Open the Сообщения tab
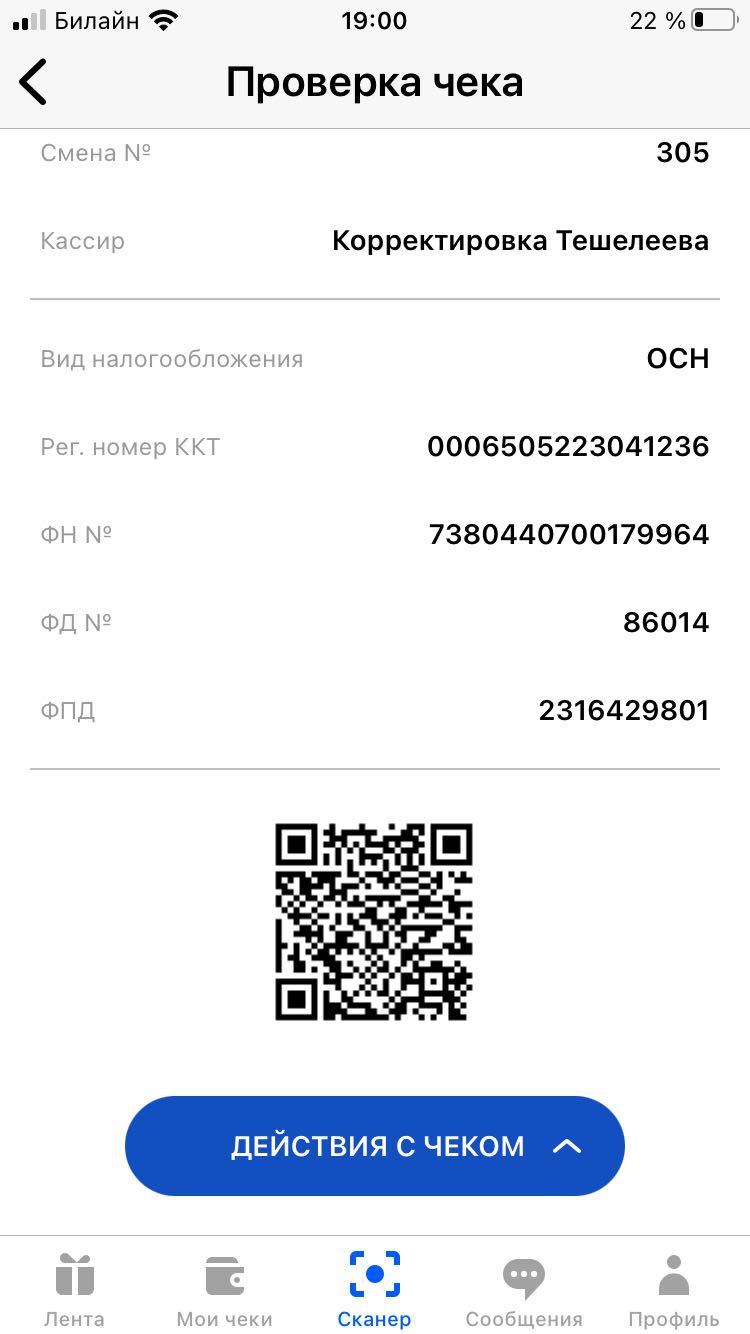 coord(523,1288)
